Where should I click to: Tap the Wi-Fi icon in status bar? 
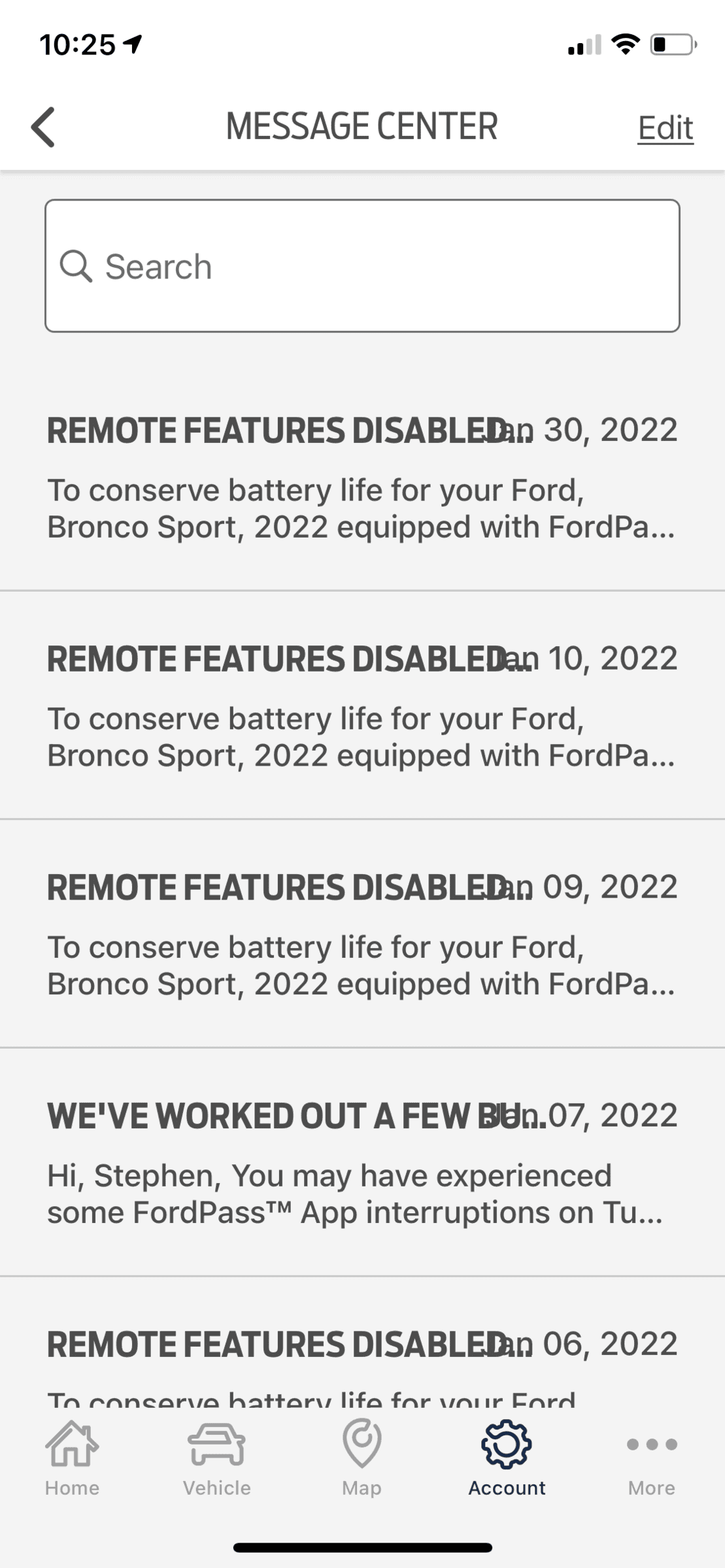[624, 44]
